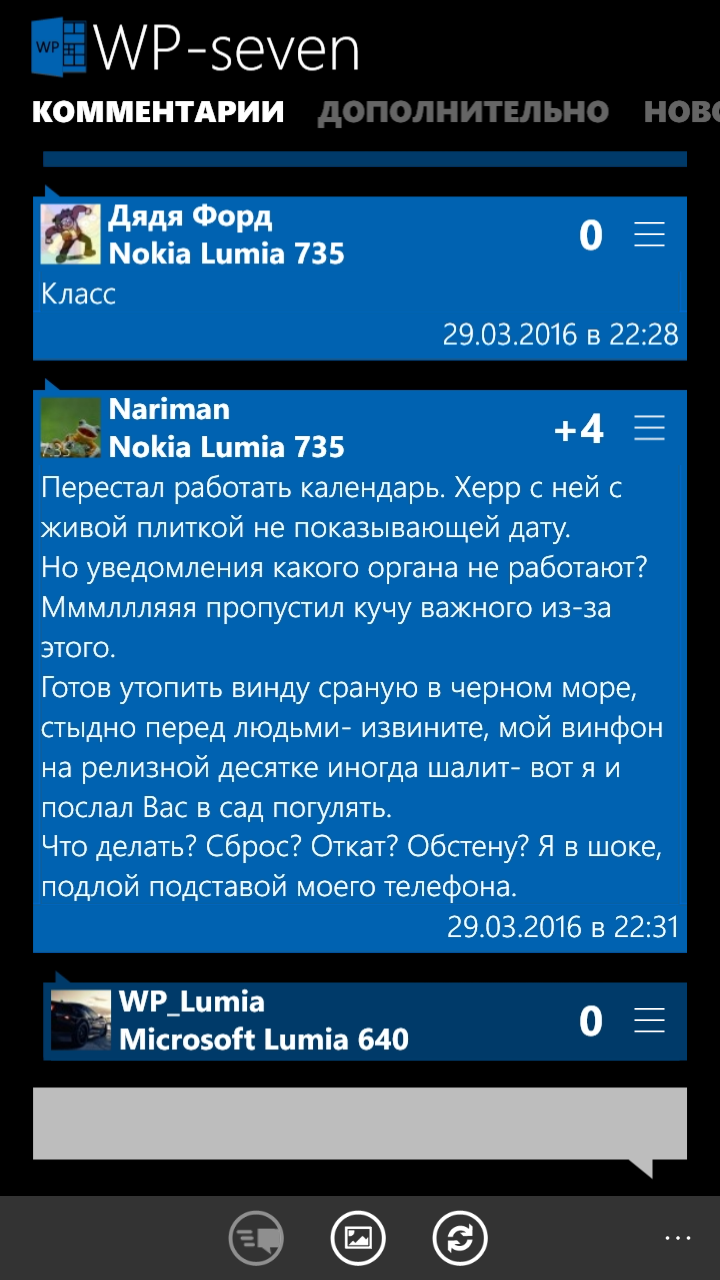The width and height of the screenshot is (720, 1280).
Task: Tap the comment input field
Action: pos(360,1124)
